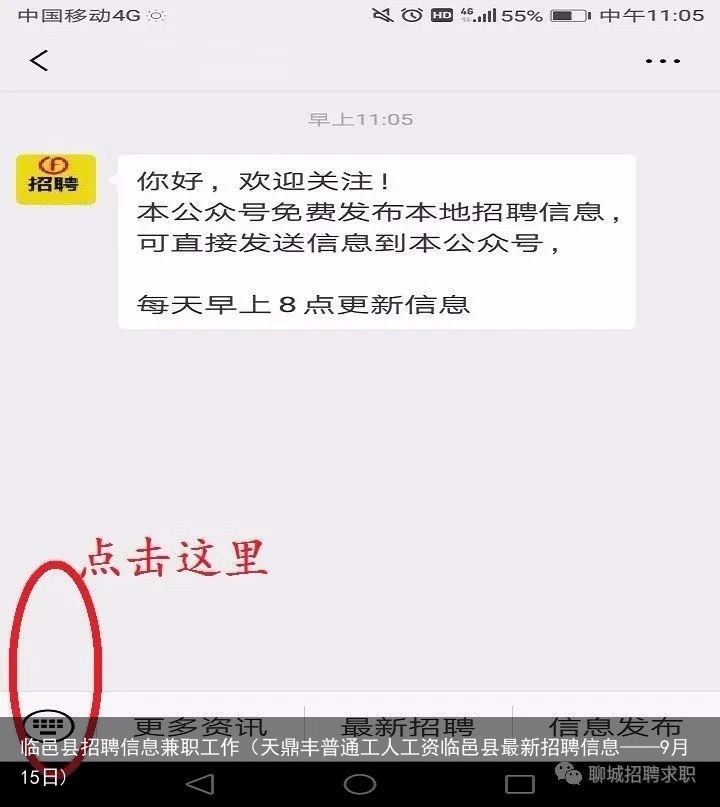Go back from this chat
The image size is (720, 807).
(39, 61)
